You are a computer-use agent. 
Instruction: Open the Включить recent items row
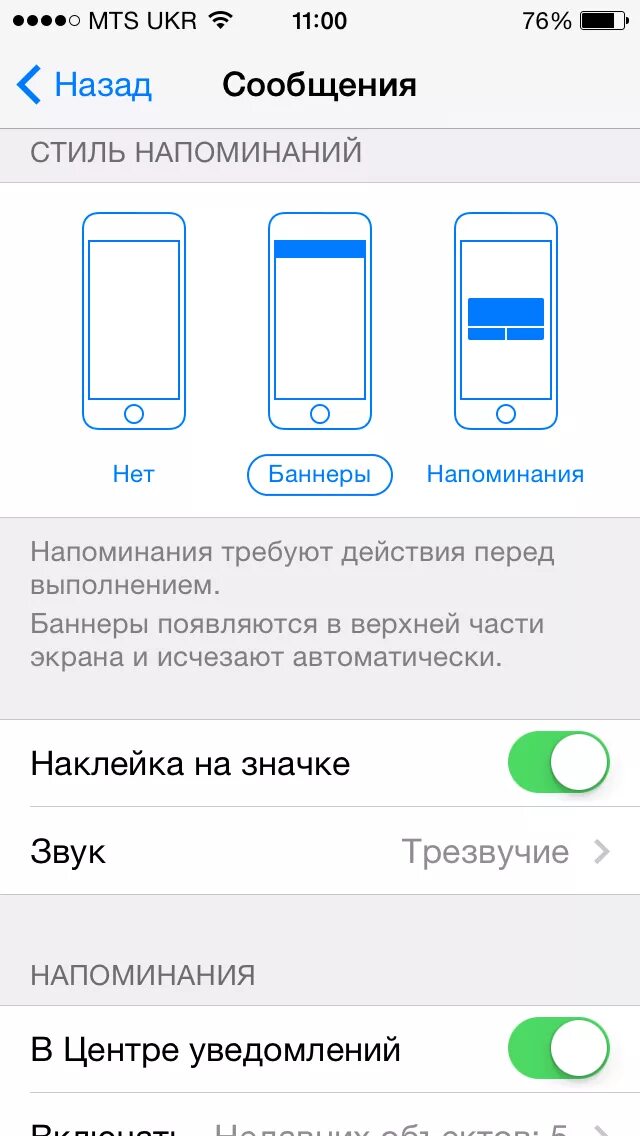pos(320,1116)
